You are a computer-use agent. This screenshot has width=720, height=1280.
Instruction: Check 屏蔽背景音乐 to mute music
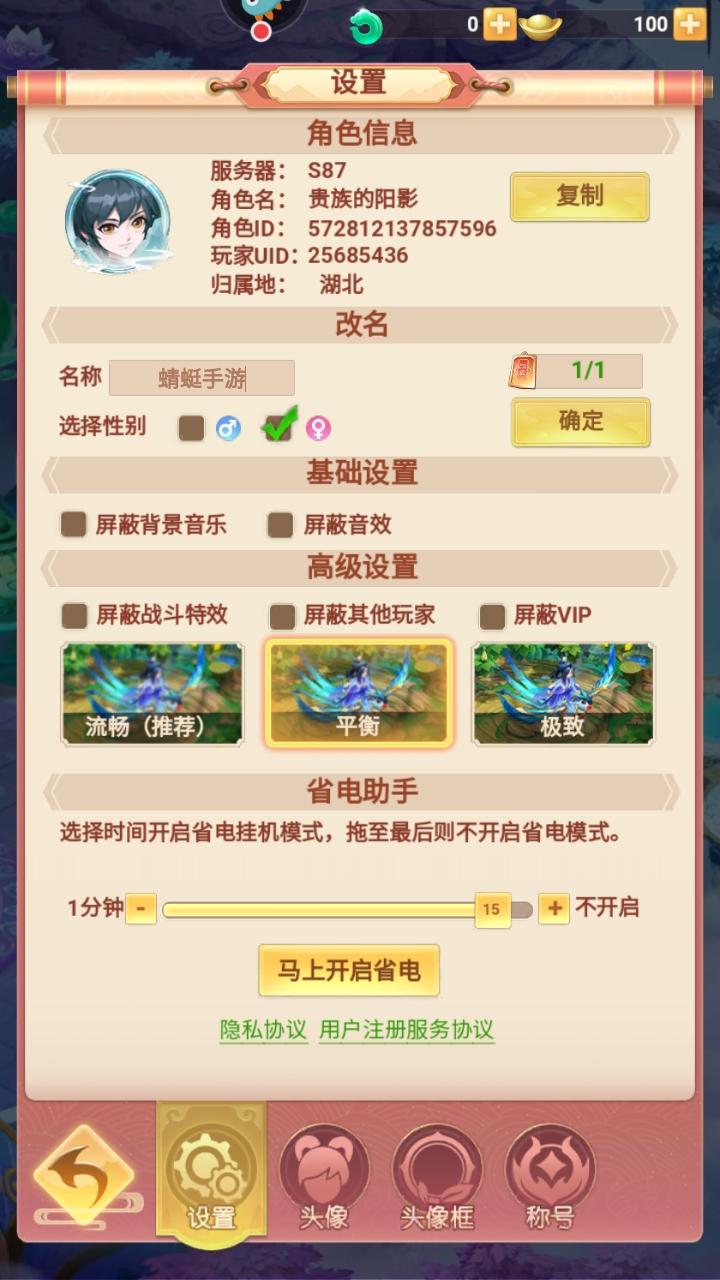74,524
